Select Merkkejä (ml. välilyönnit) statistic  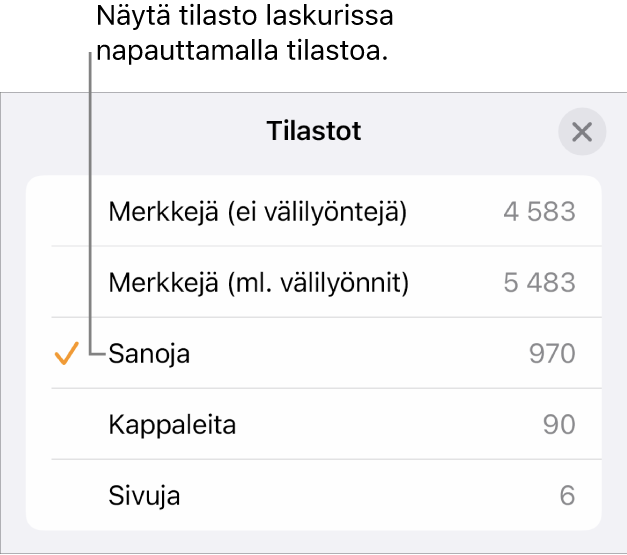(313, 283)
